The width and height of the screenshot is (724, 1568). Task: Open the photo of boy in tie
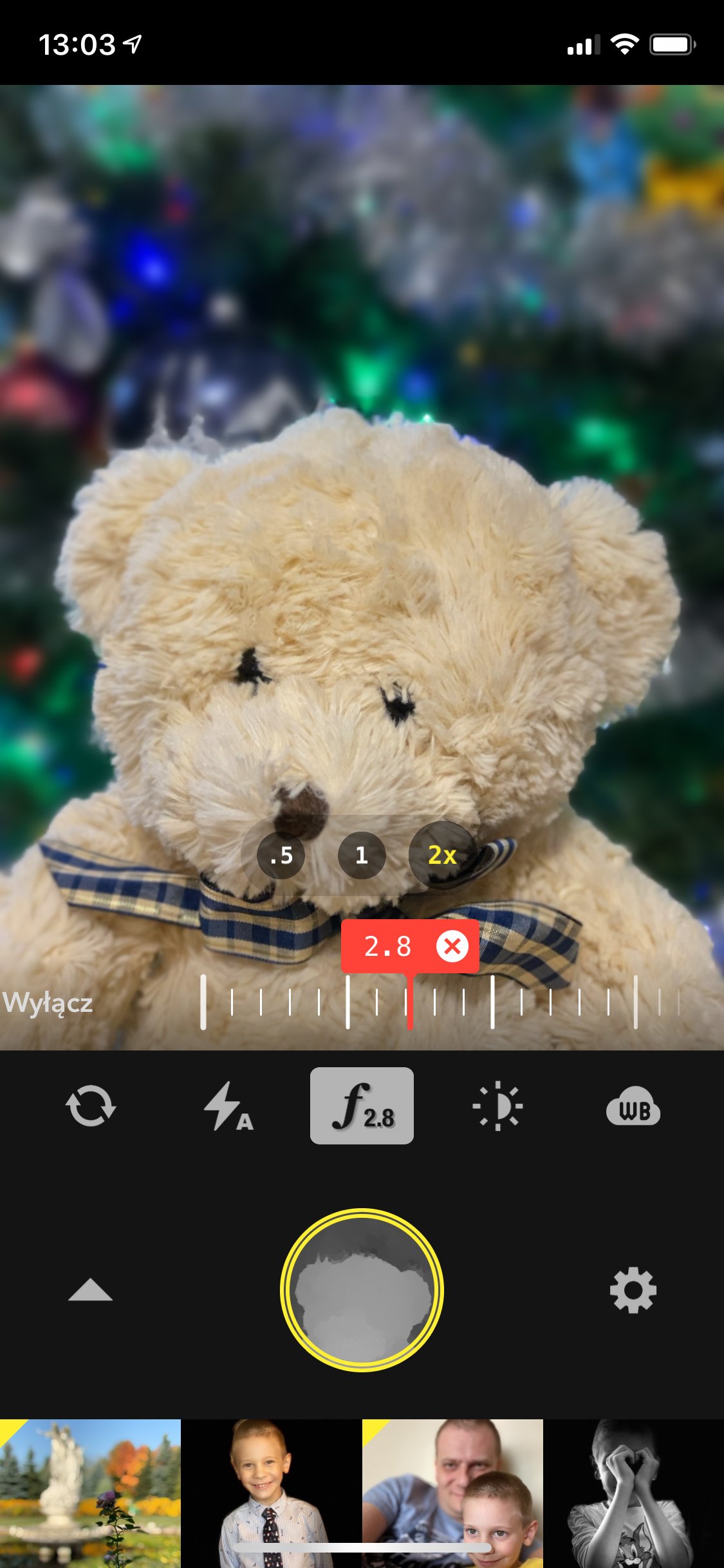click(271, 1493)
